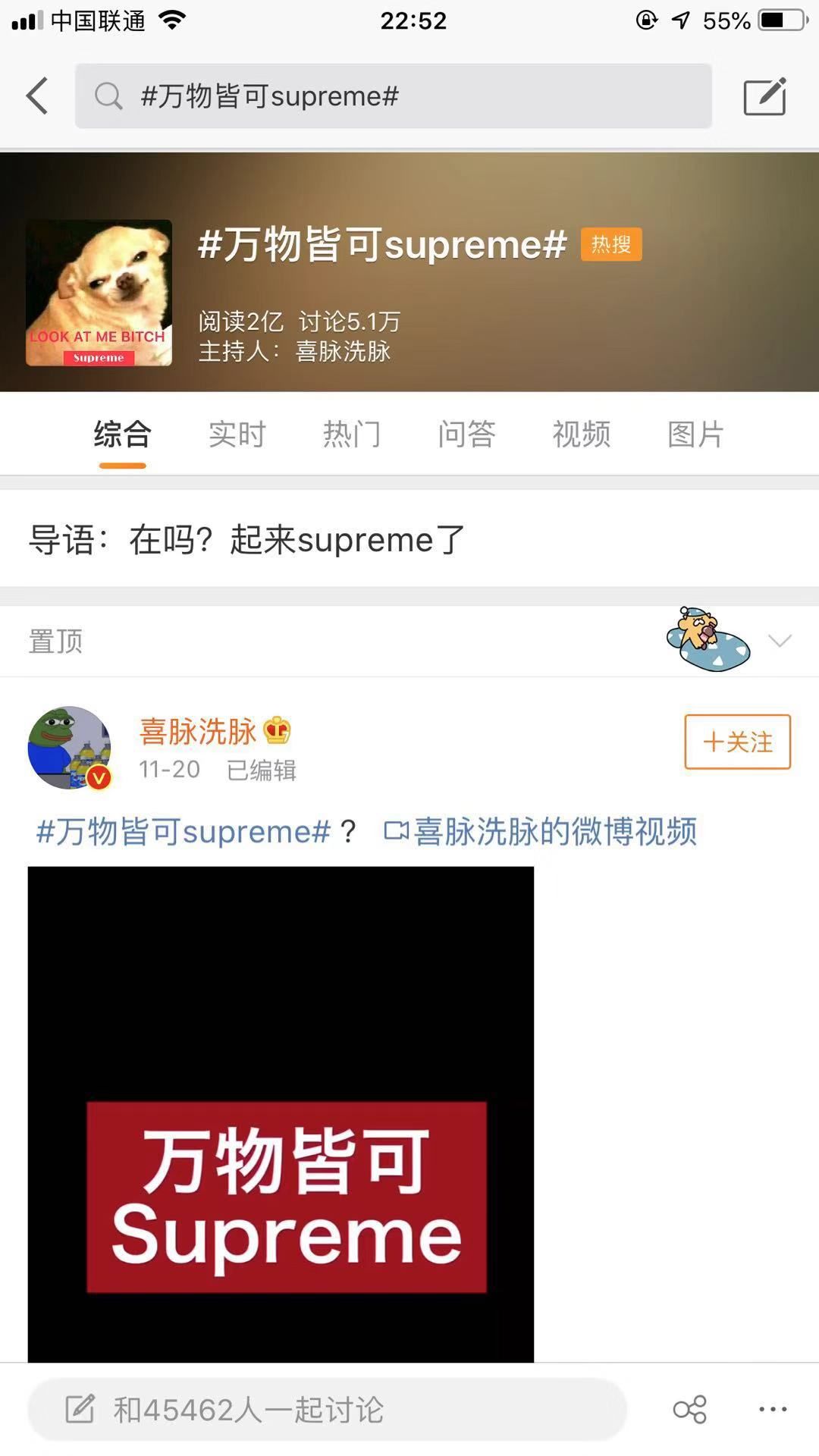
Task: Expand the dropdown chevron on the pinned post
Action: [x=780, y=641]
